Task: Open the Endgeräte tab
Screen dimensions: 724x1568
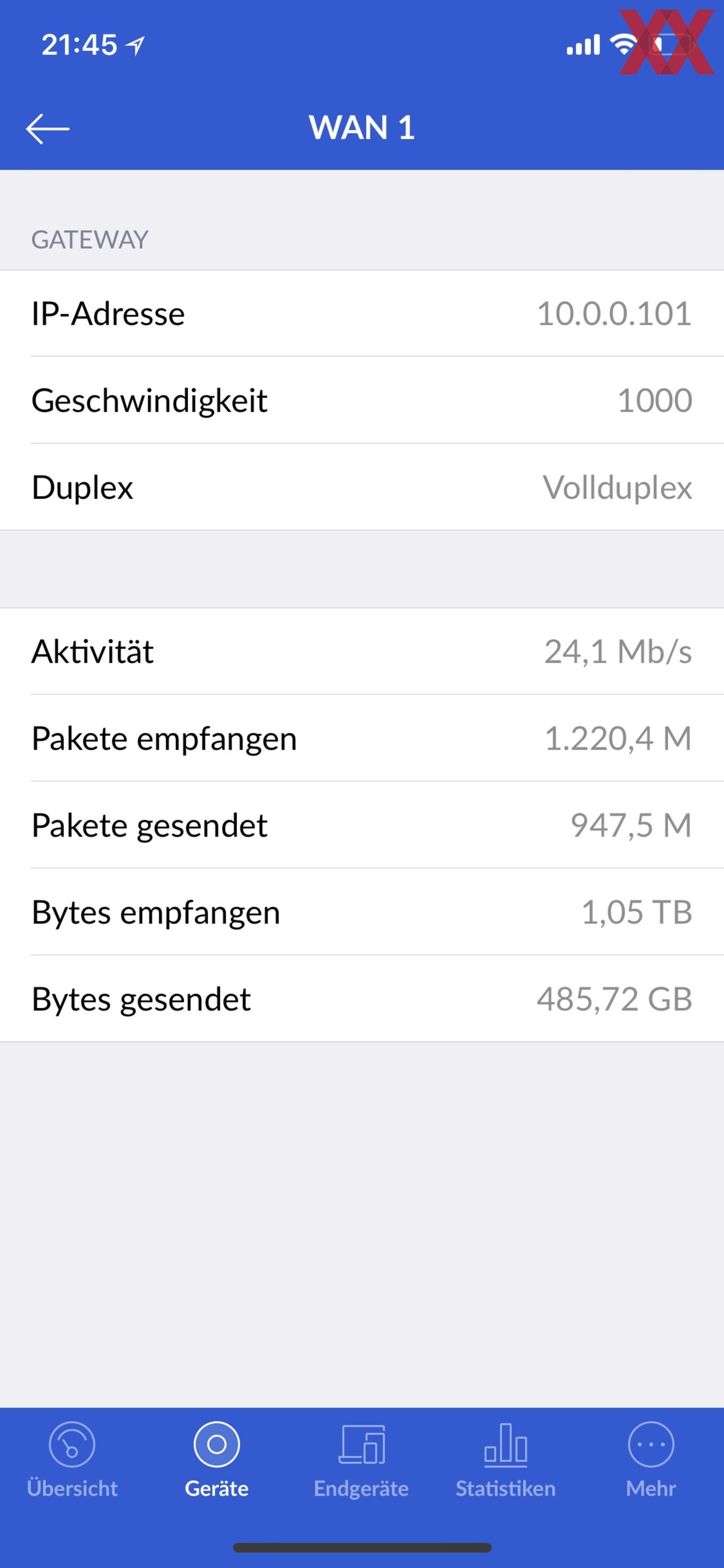Action: pos(361,1460)
